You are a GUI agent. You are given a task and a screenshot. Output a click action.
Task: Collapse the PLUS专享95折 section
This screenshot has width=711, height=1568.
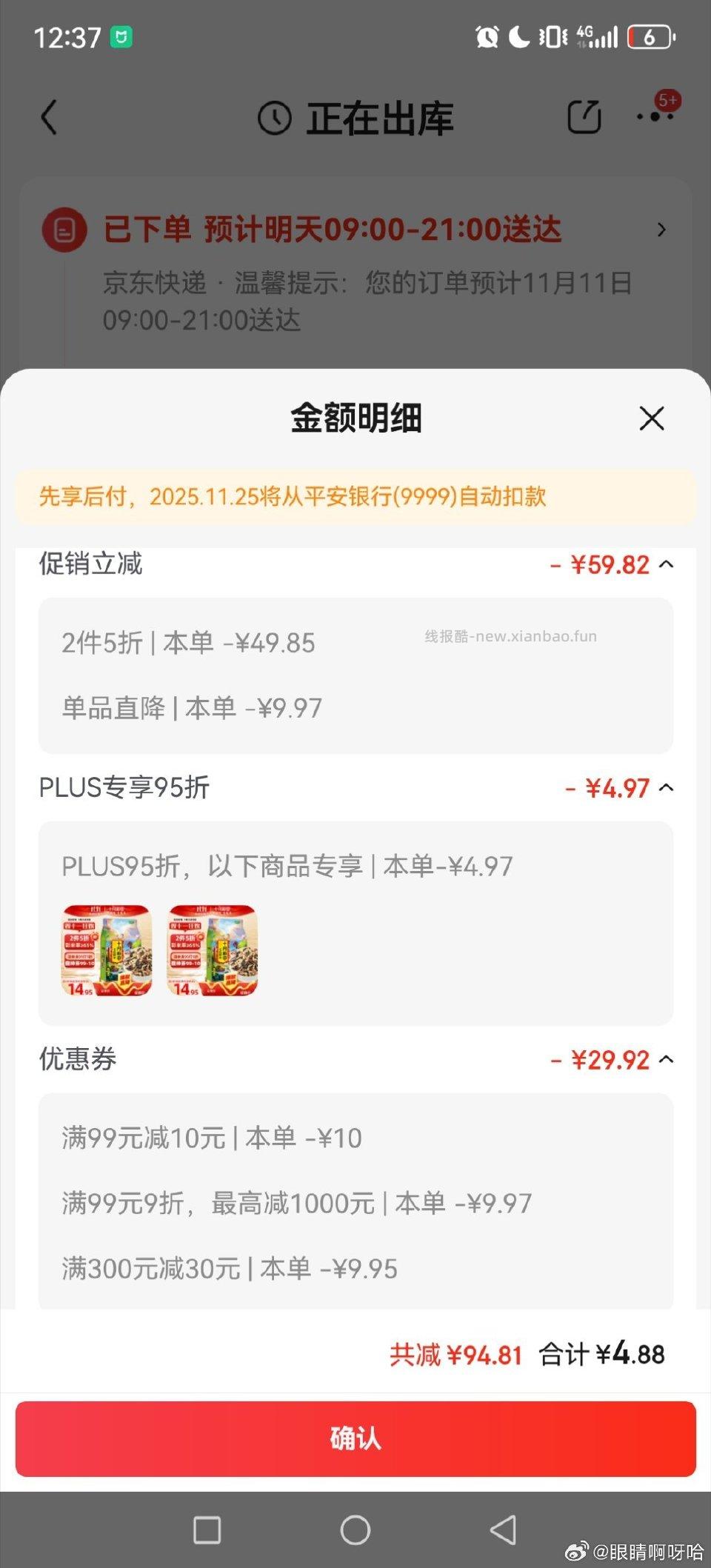point(666,788)
